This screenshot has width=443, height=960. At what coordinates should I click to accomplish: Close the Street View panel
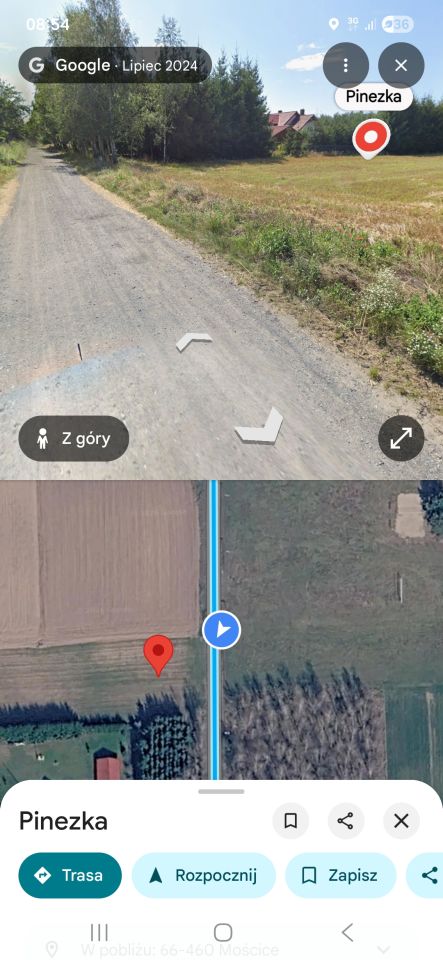coord(401,66)
